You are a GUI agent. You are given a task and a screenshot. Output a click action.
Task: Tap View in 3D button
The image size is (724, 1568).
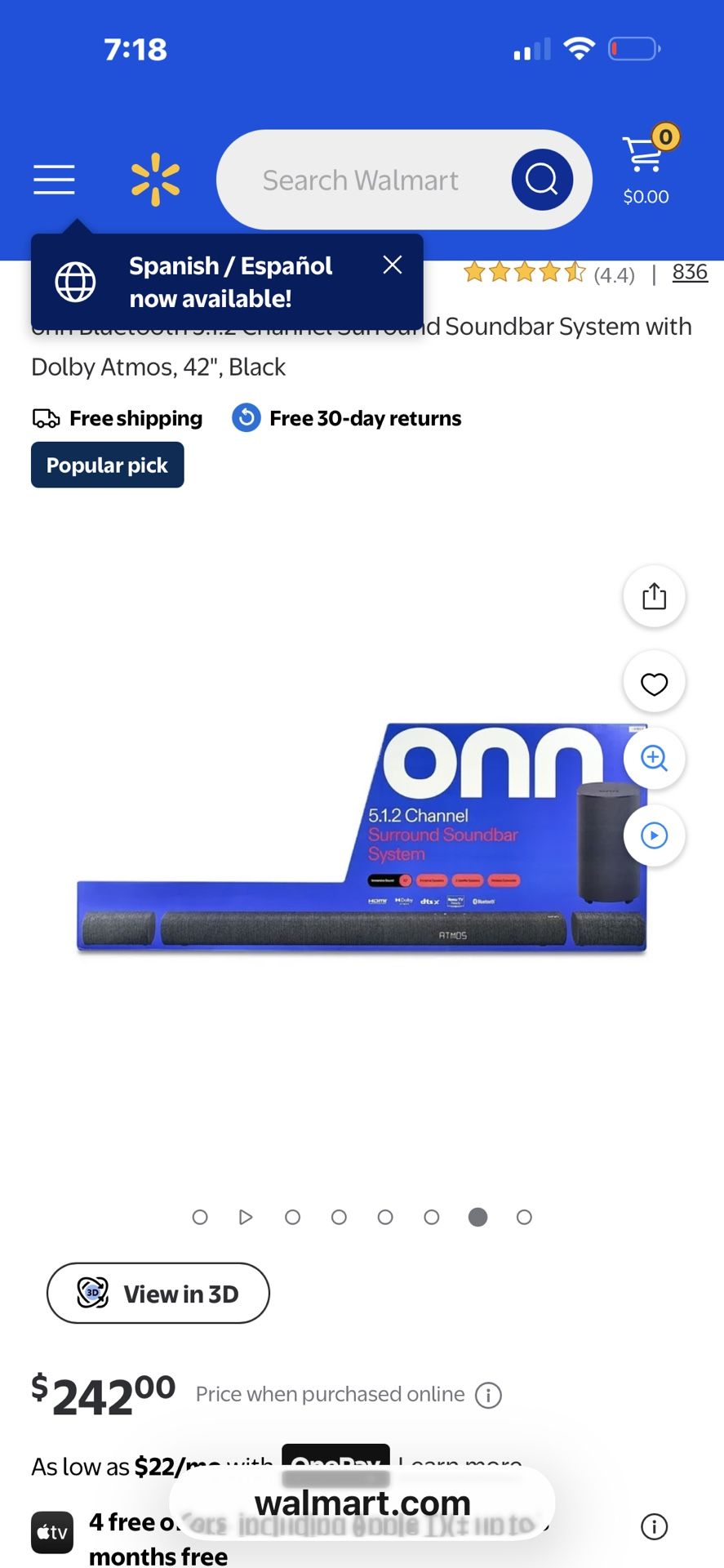(x=158, y=1294)
